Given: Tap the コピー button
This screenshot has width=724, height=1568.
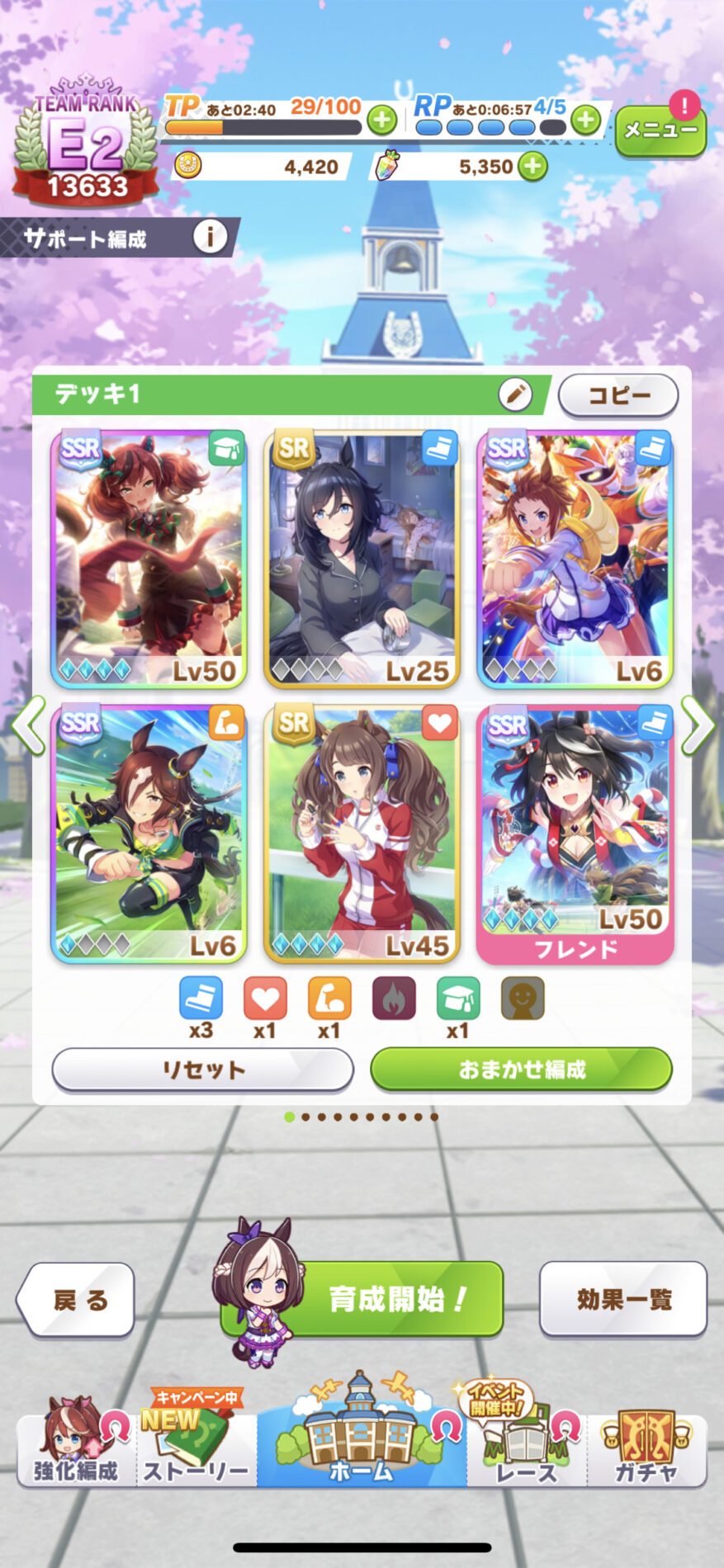Looking at the screenshot, I should point(618,395).
